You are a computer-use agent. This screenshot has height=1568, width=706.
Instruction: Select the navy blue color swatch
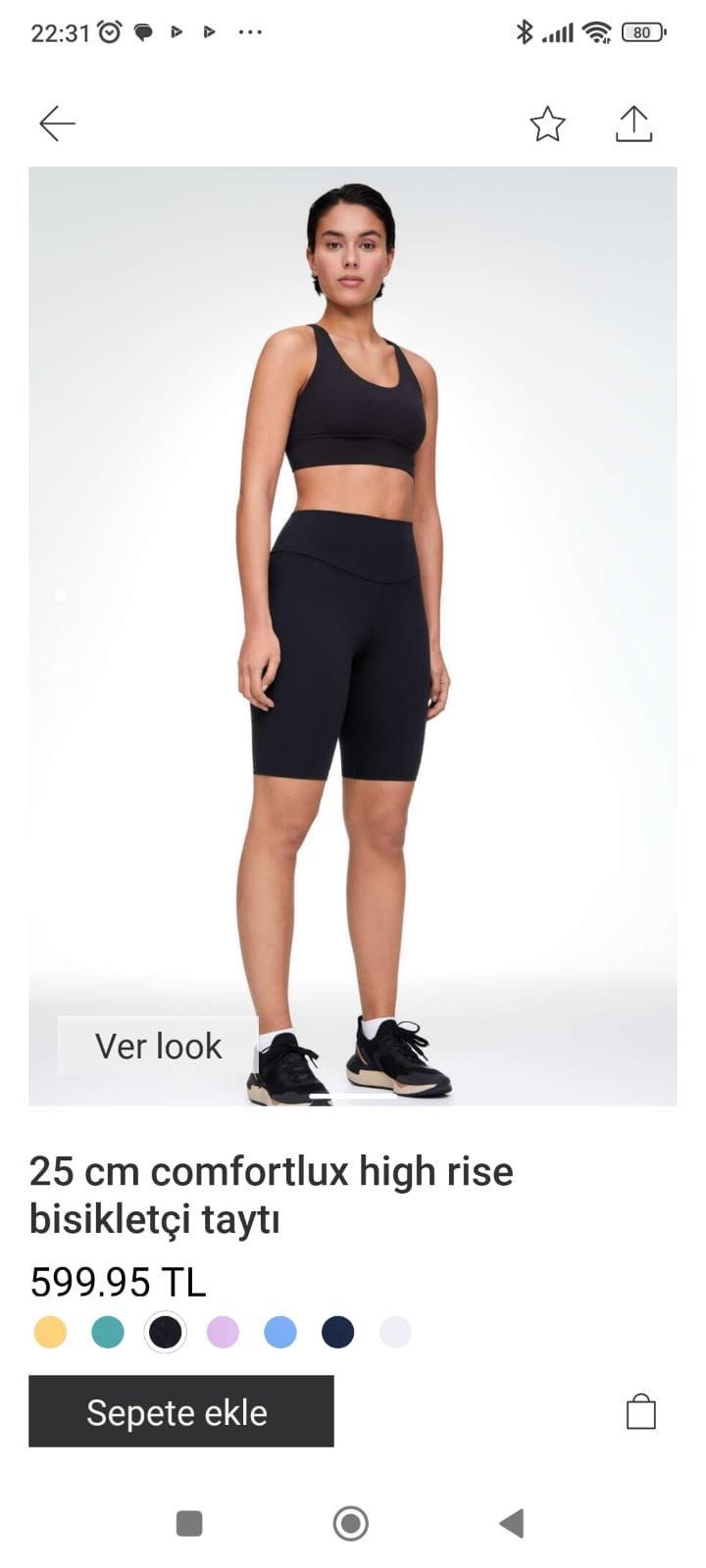point(337,1332)
